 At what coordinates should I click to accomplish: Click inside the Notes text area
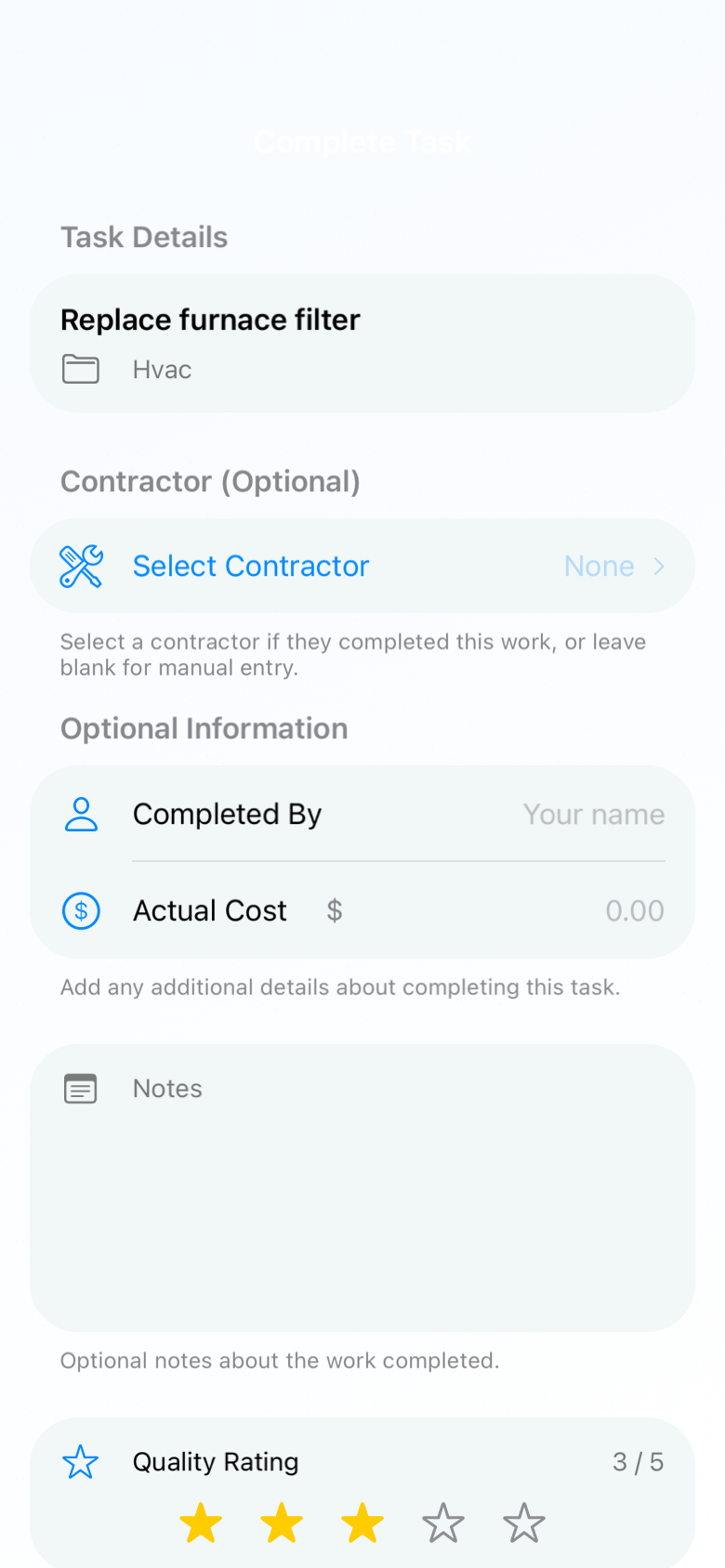click(362, 1189)
